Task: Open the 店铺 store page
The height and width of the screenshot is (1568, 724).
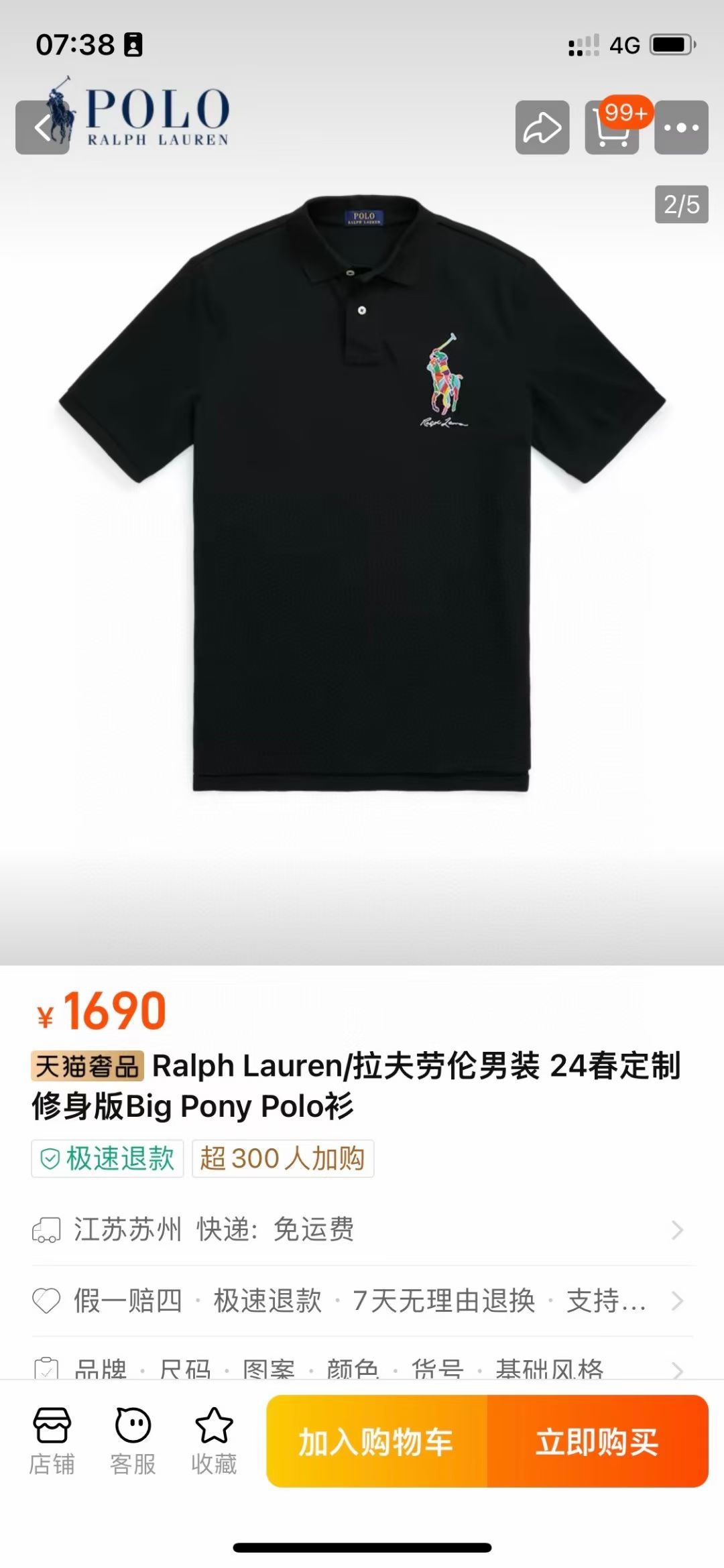Action: [52, 1441]
